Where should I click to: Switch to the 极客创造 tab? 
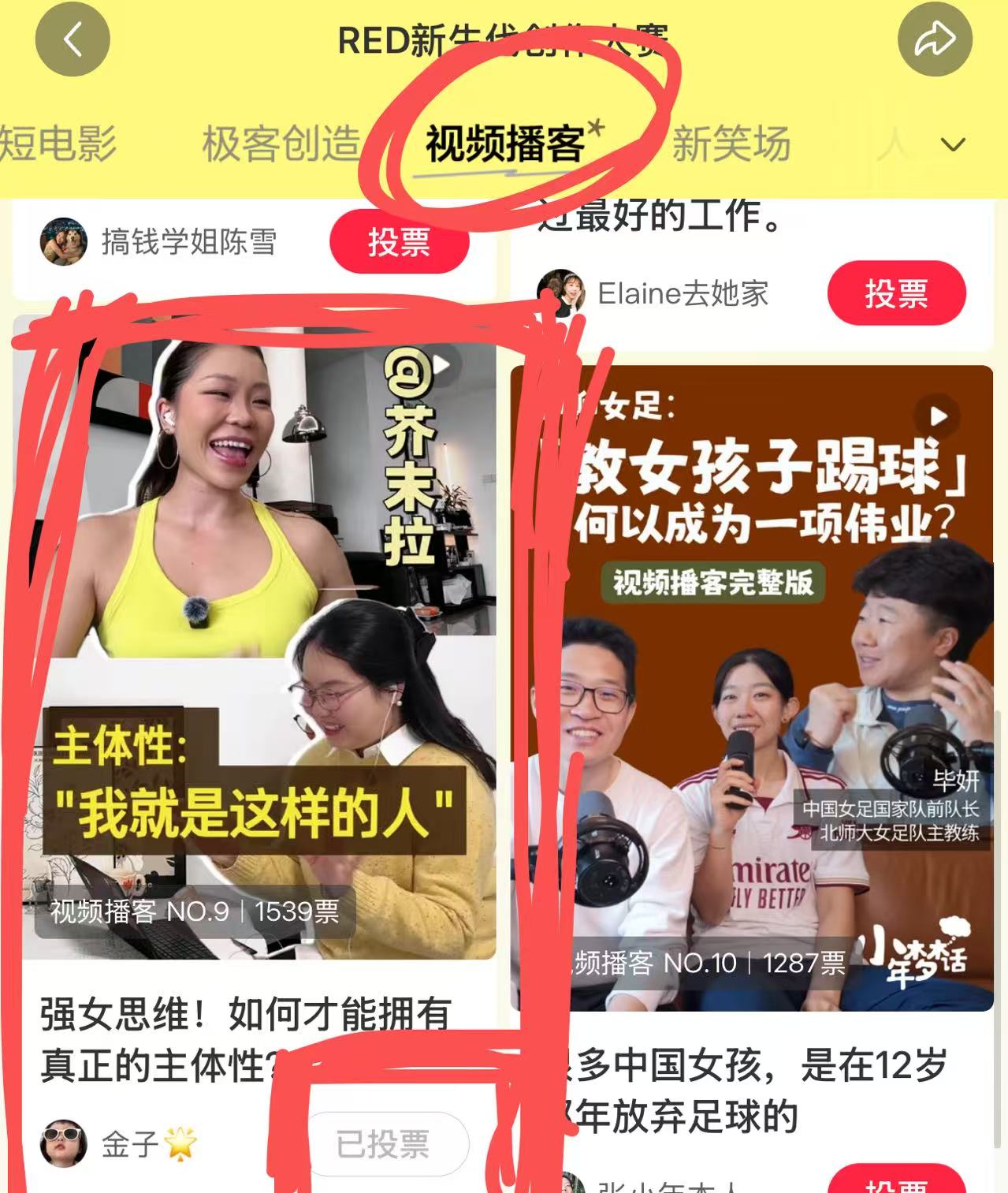(281, 144)
